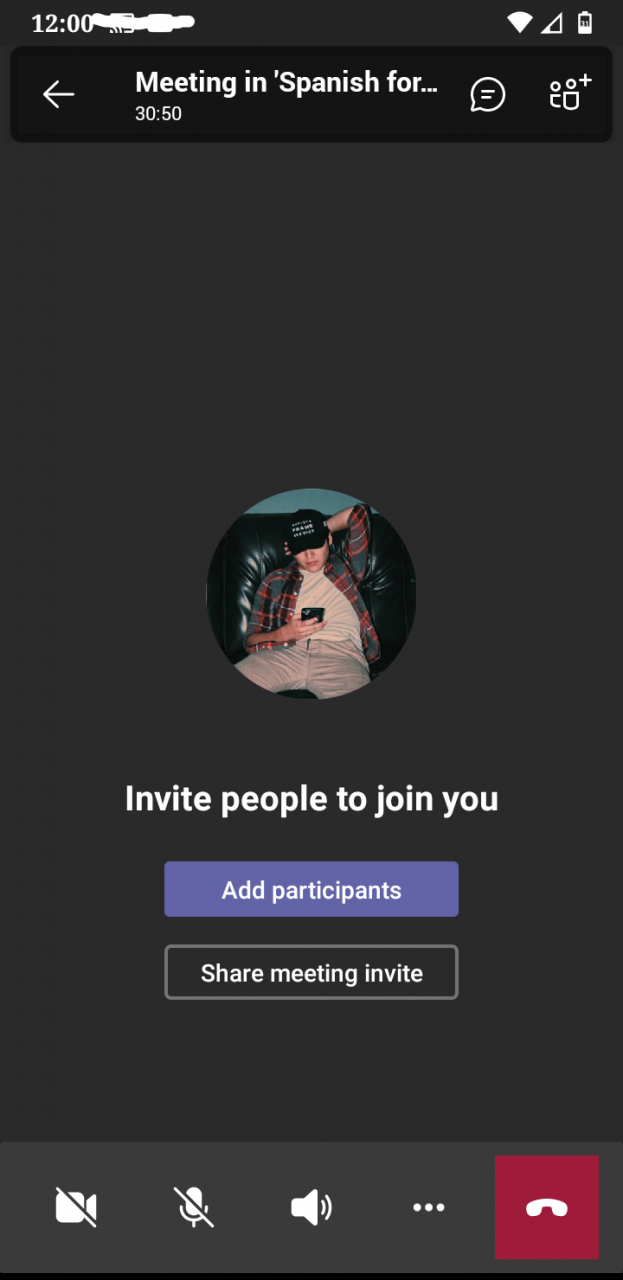Open the add people icon
The height and width of the screenshot is (1280, 623).
coord(570,93)
